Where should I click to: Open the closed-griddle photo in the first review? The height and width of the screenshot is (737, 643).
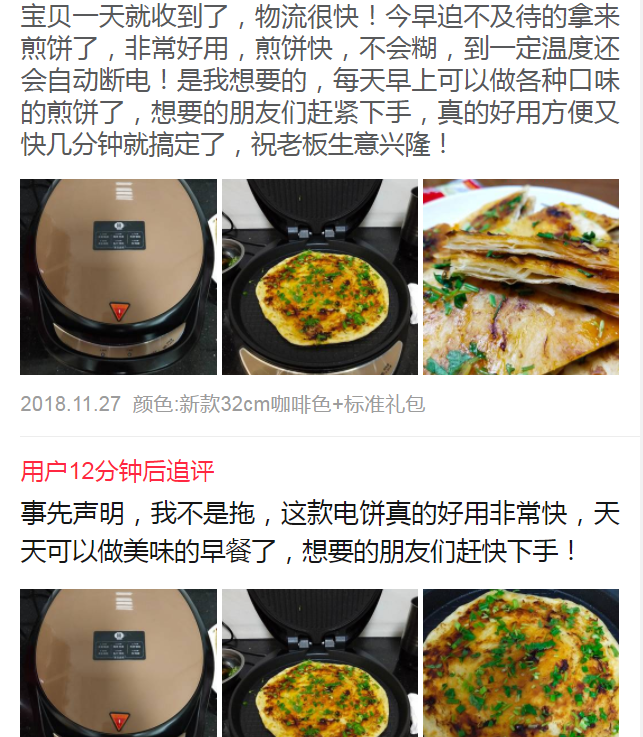pyautogui.click(x=118, y=277)
